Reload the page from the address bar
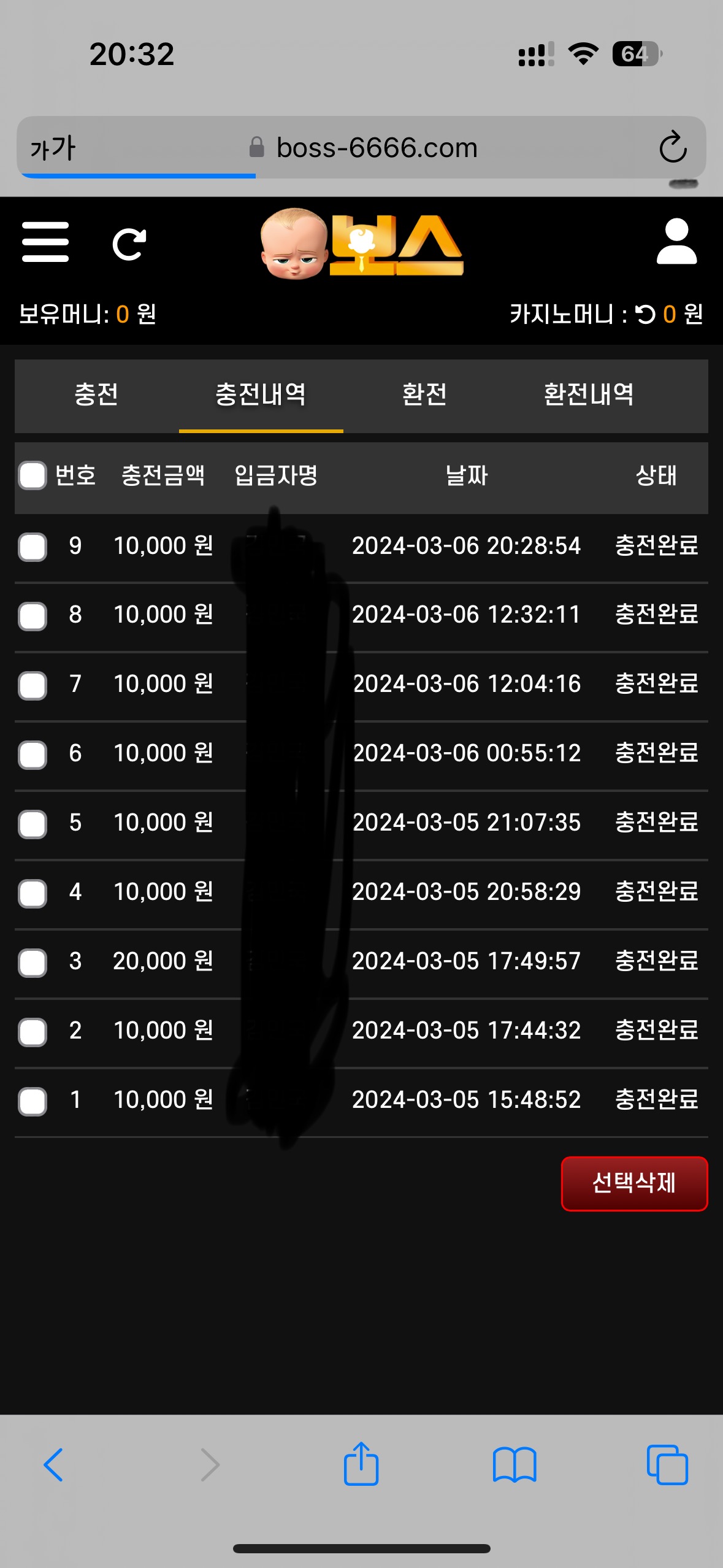This screenshot has height=1568, width=723. pos(673,147)
